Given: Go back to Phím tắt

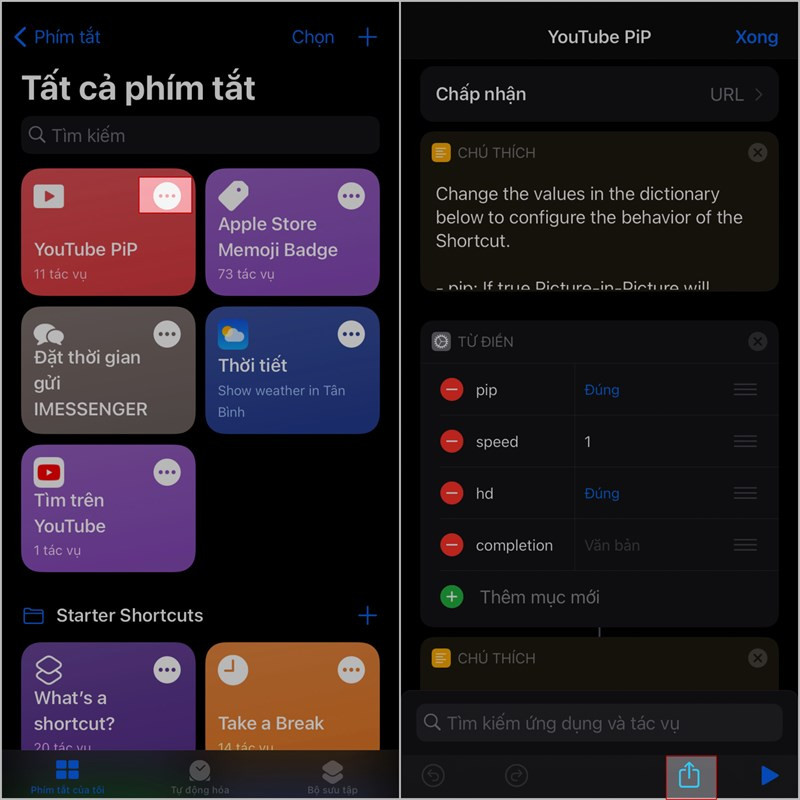Looking at the screenshot, I should (57, 37).
